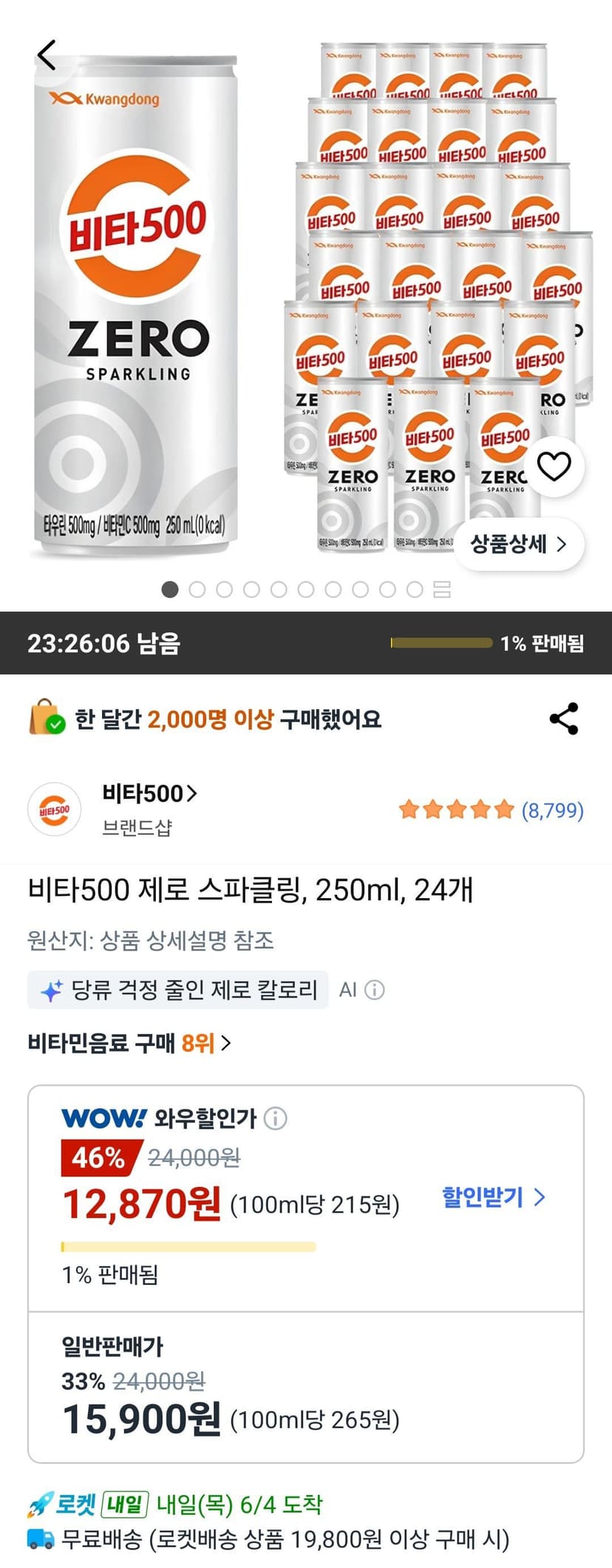612x1568 pixels.
Task: Go back using the top-left arrow
Action: [47, 55]
